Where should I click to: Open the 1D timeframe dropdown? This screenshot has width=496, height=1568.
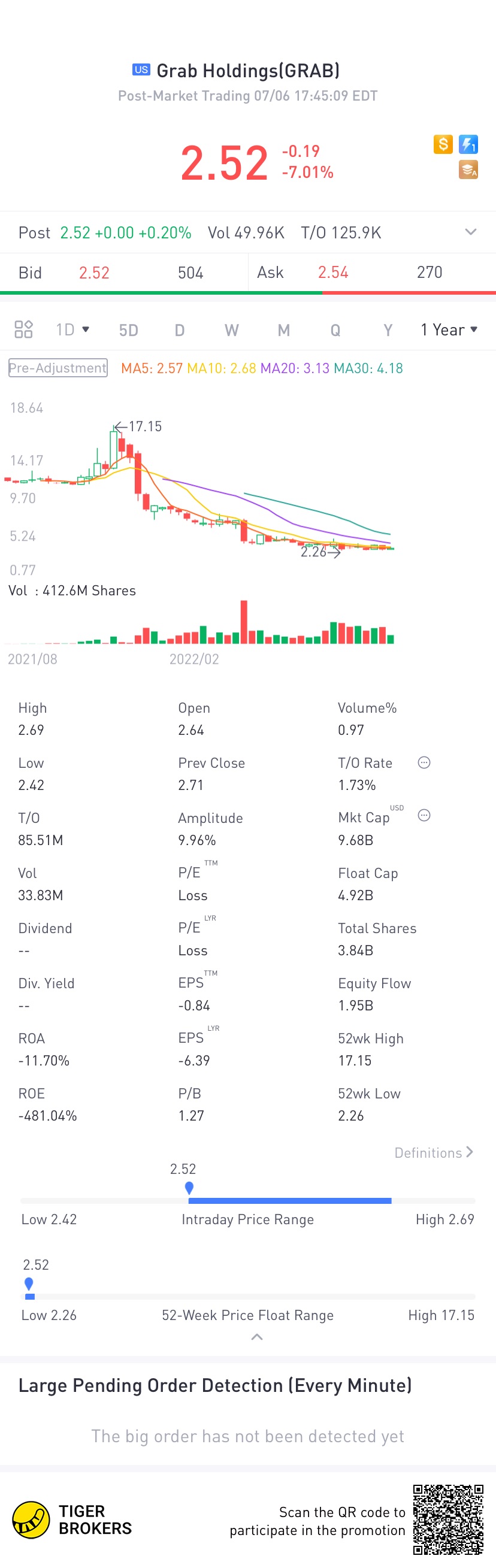tap(72, 329)
